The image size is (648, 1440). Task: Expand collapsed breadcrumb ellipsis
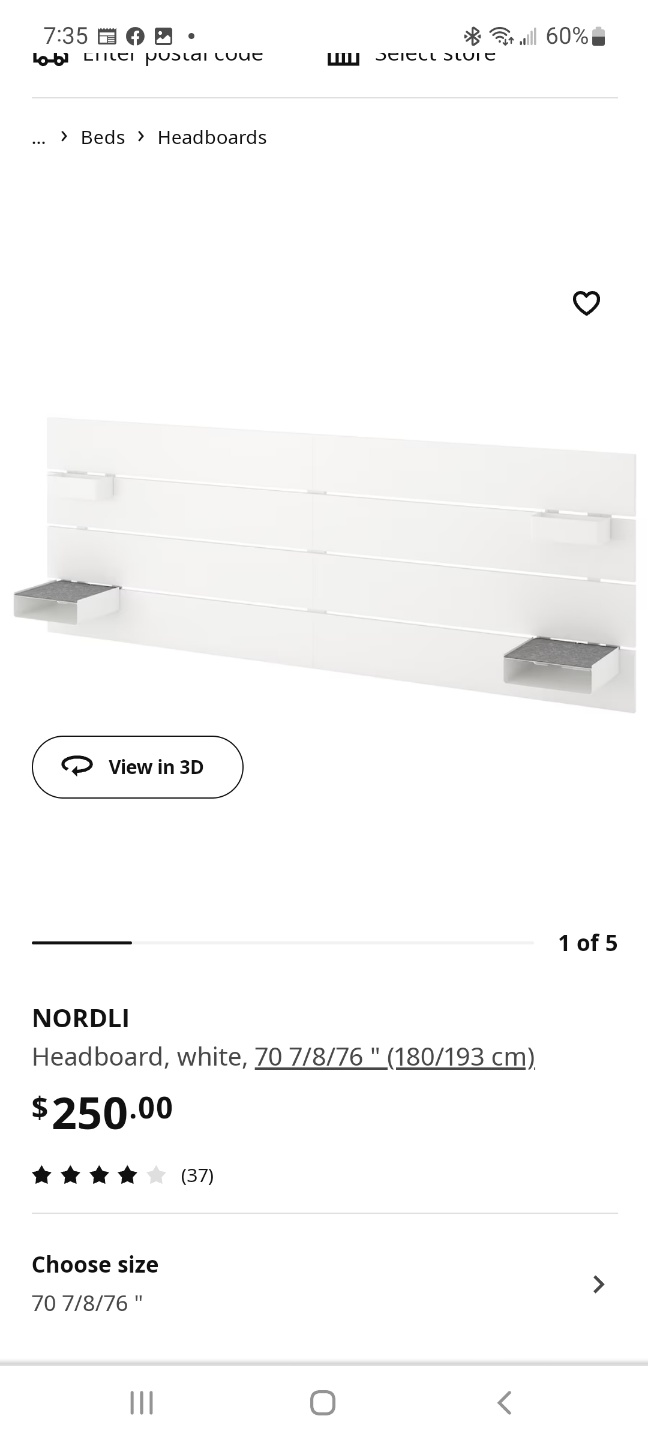coord(39,137)
